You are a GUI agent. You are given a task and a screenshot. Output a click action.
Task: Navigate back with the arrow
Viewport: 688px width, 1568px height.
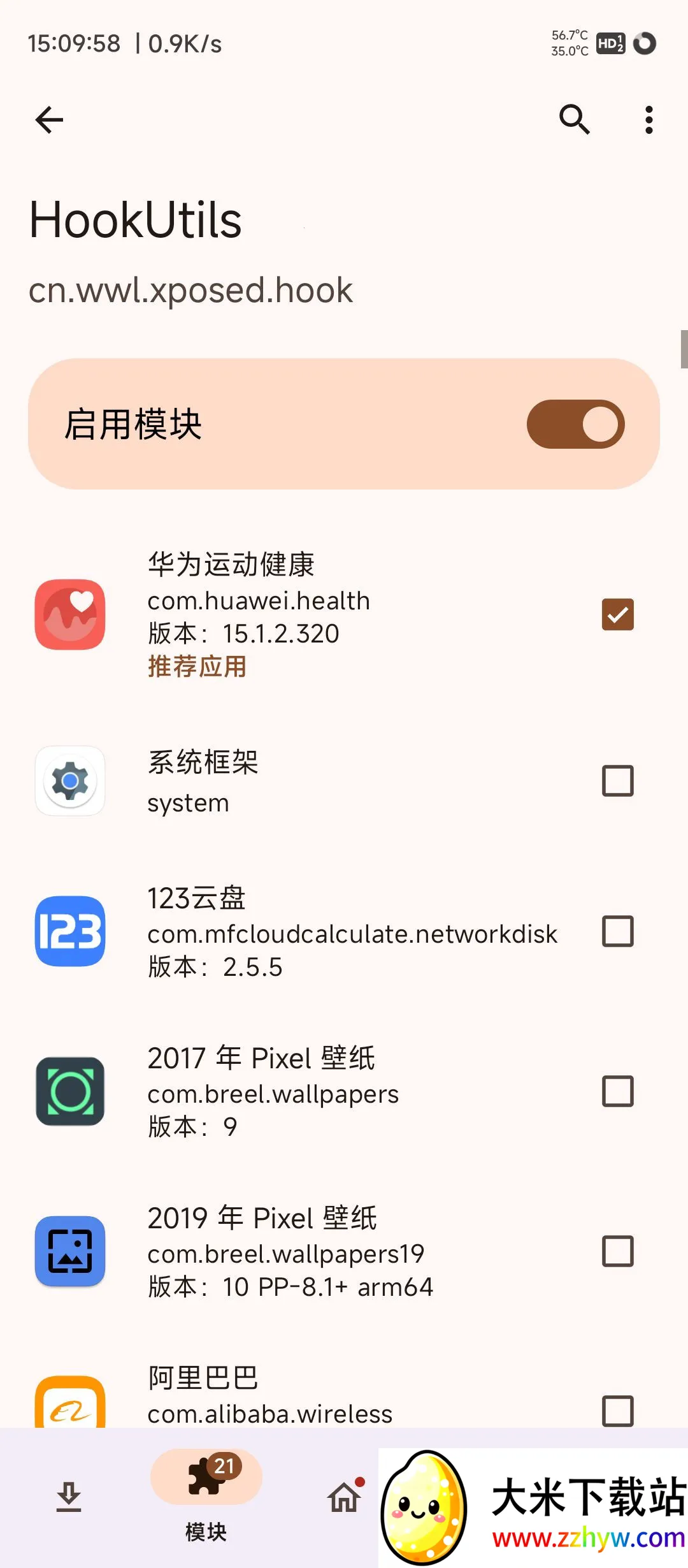pos(48,120)
